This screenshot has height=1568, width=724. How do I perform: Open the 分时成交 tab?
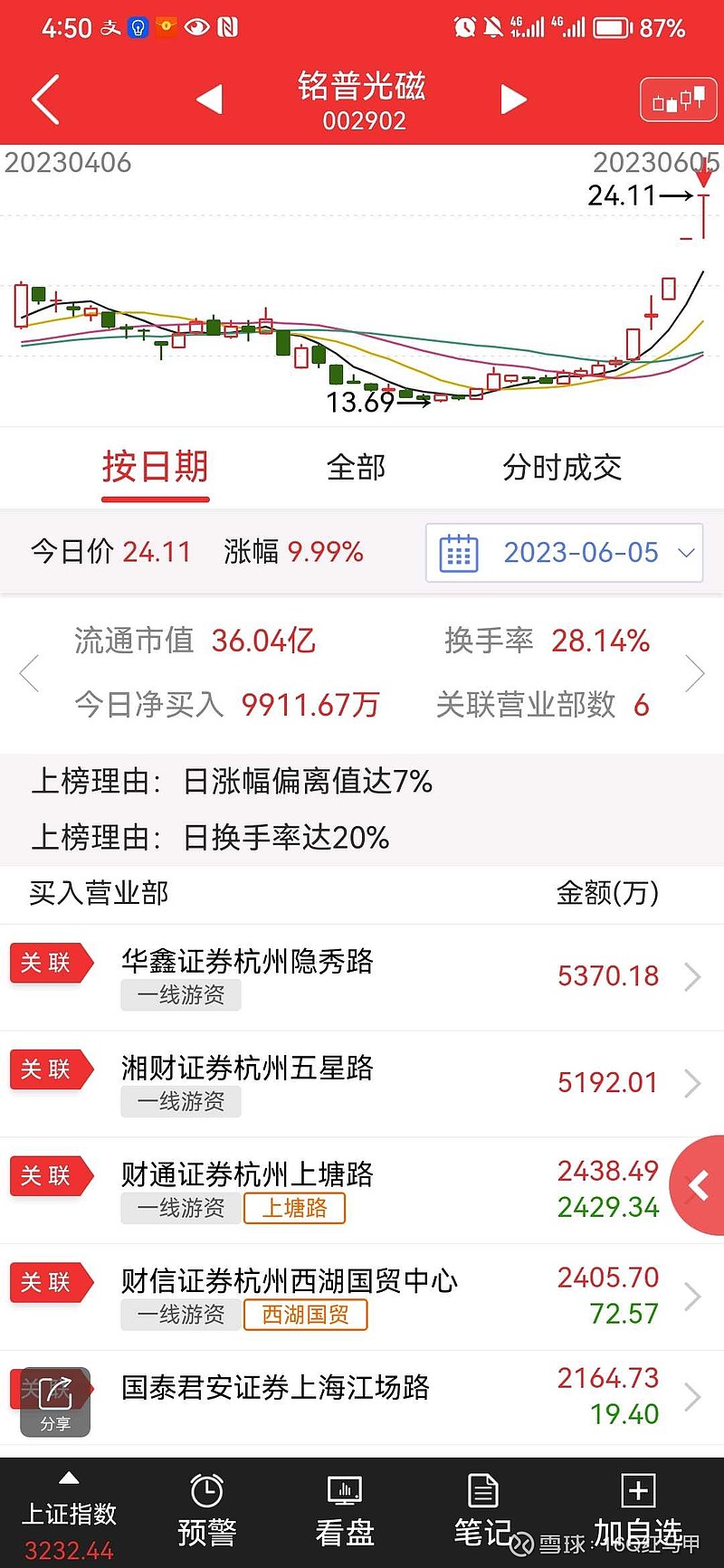point(562,468)
